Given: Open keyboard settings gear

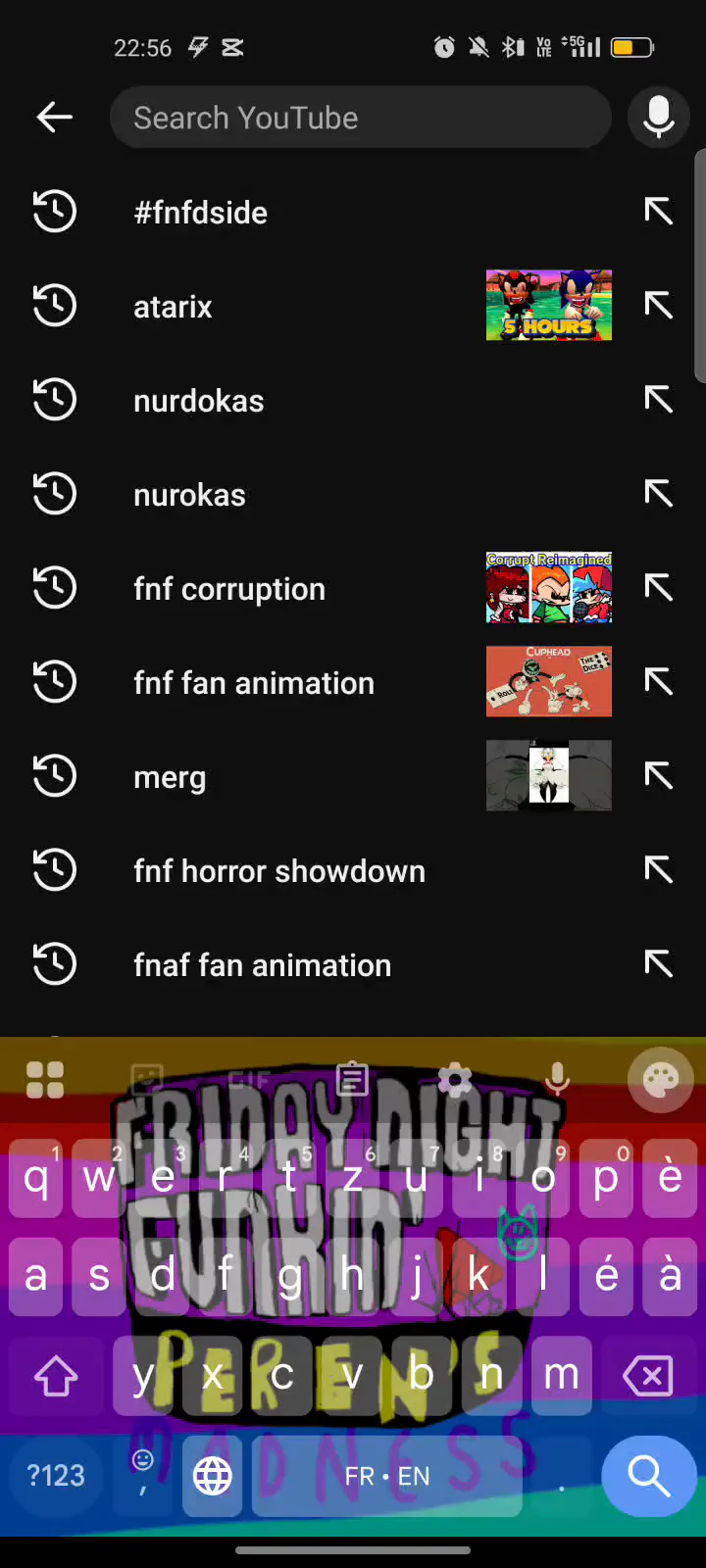Looking at the screenshot, I should (455, 1081).
